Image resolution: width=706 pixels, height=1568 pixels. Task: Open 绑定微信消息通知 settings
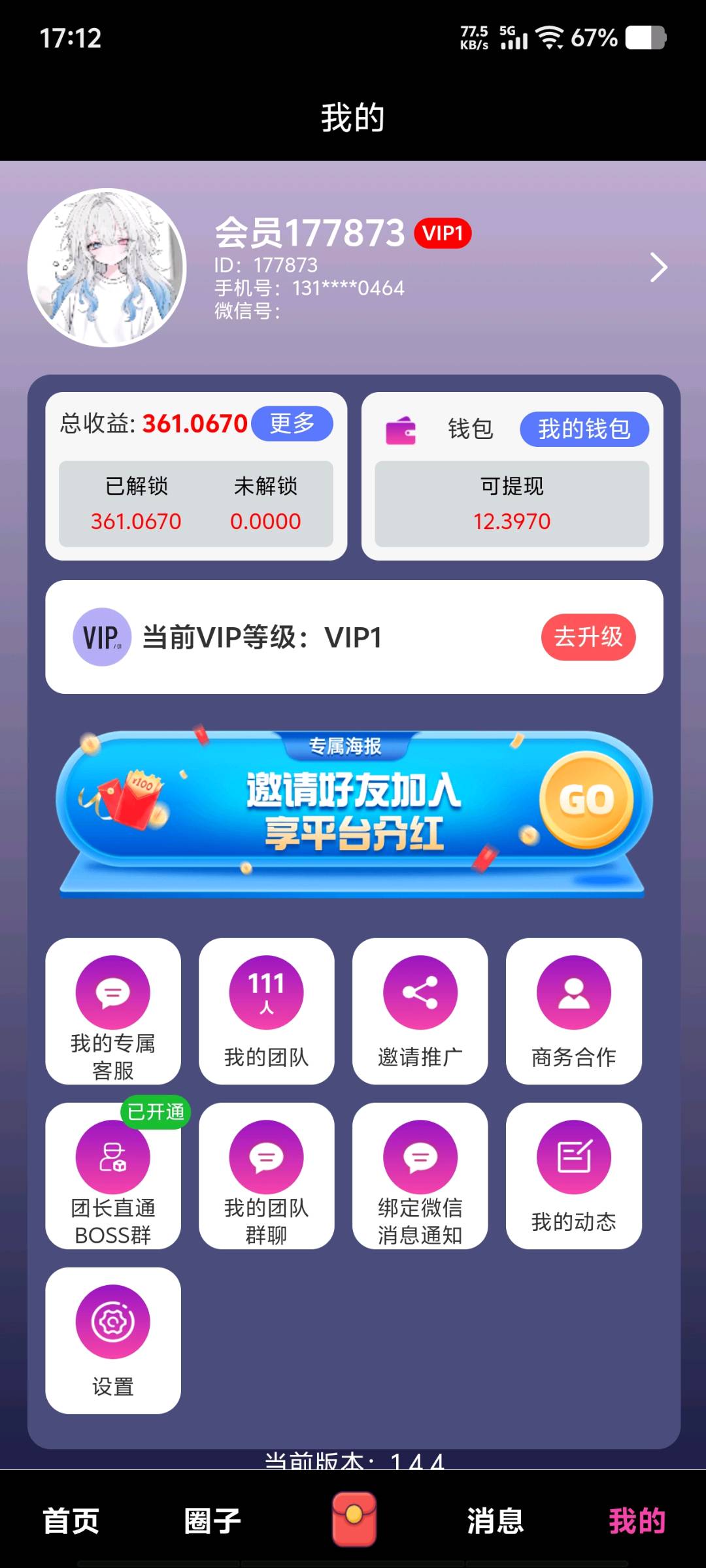point(420,1176)
